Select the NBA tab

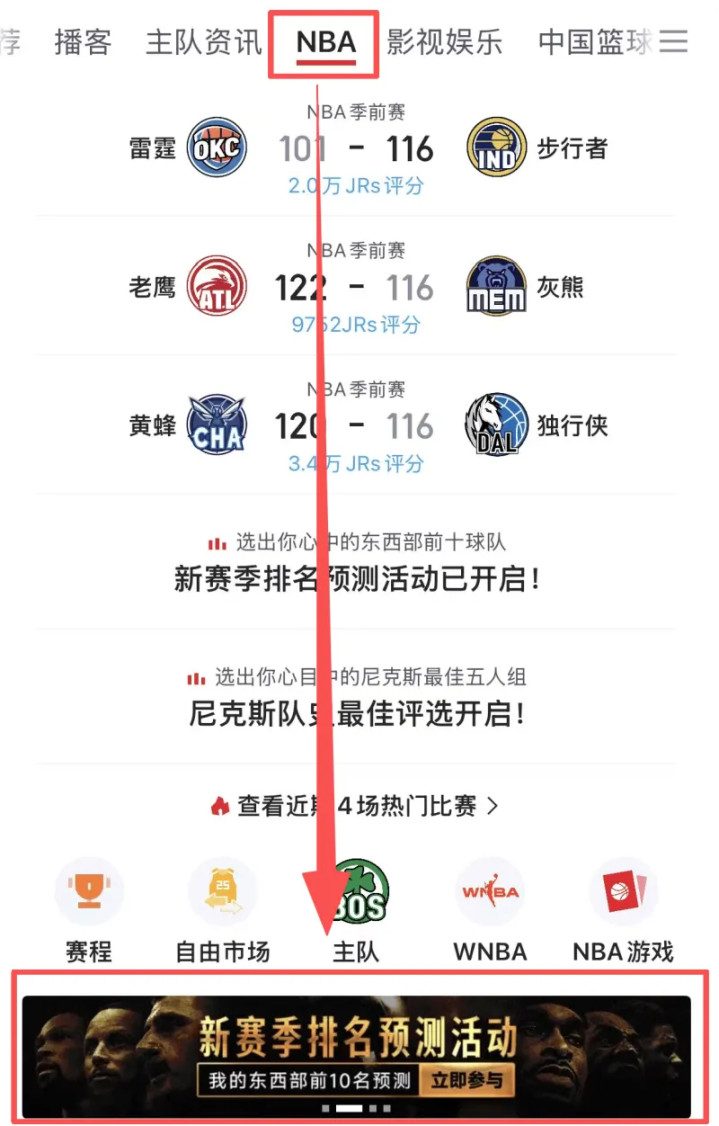(326, 42)
